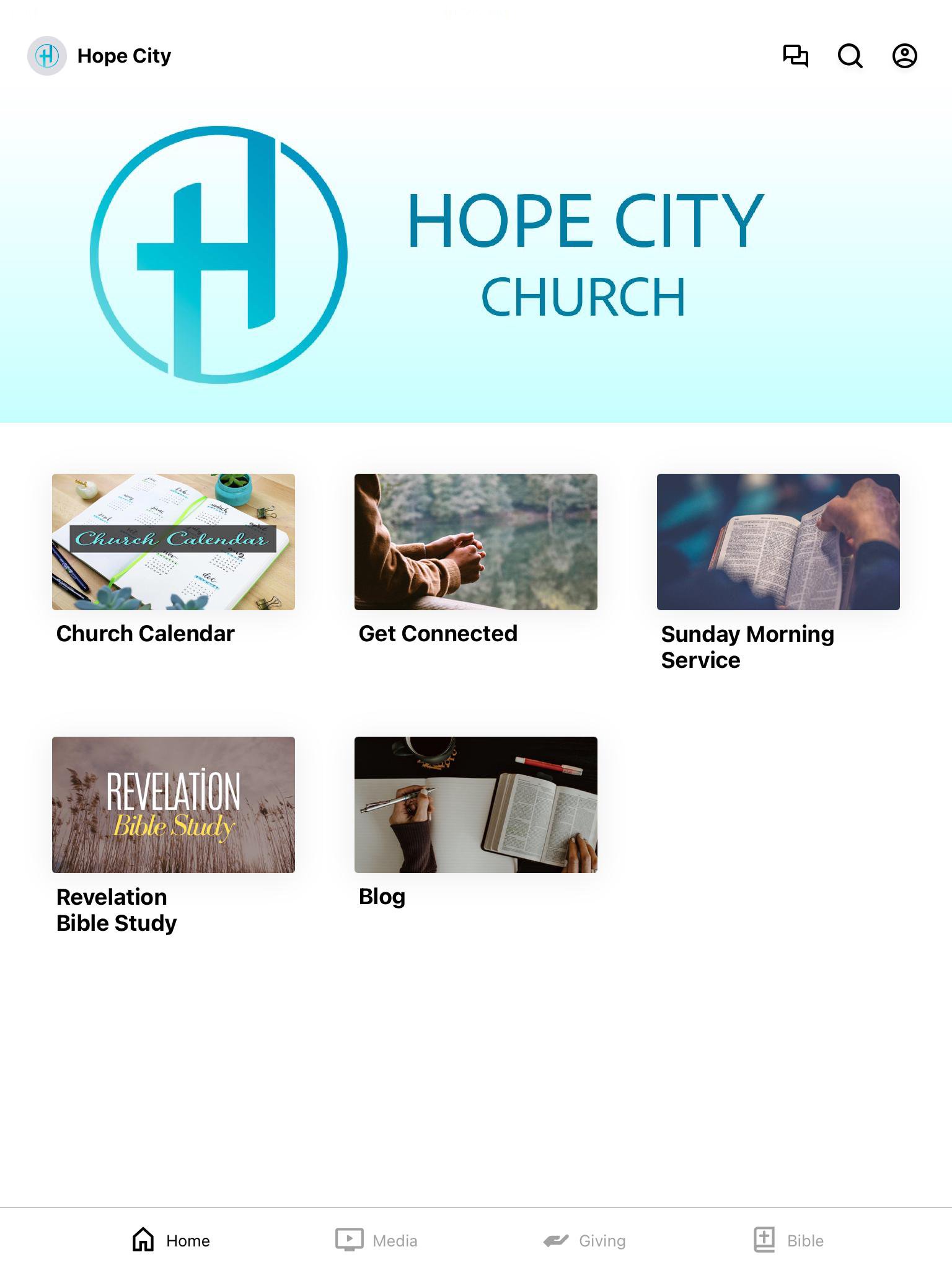
Task: Switch to the Media tab
Action: click(x=377, y=1240)
